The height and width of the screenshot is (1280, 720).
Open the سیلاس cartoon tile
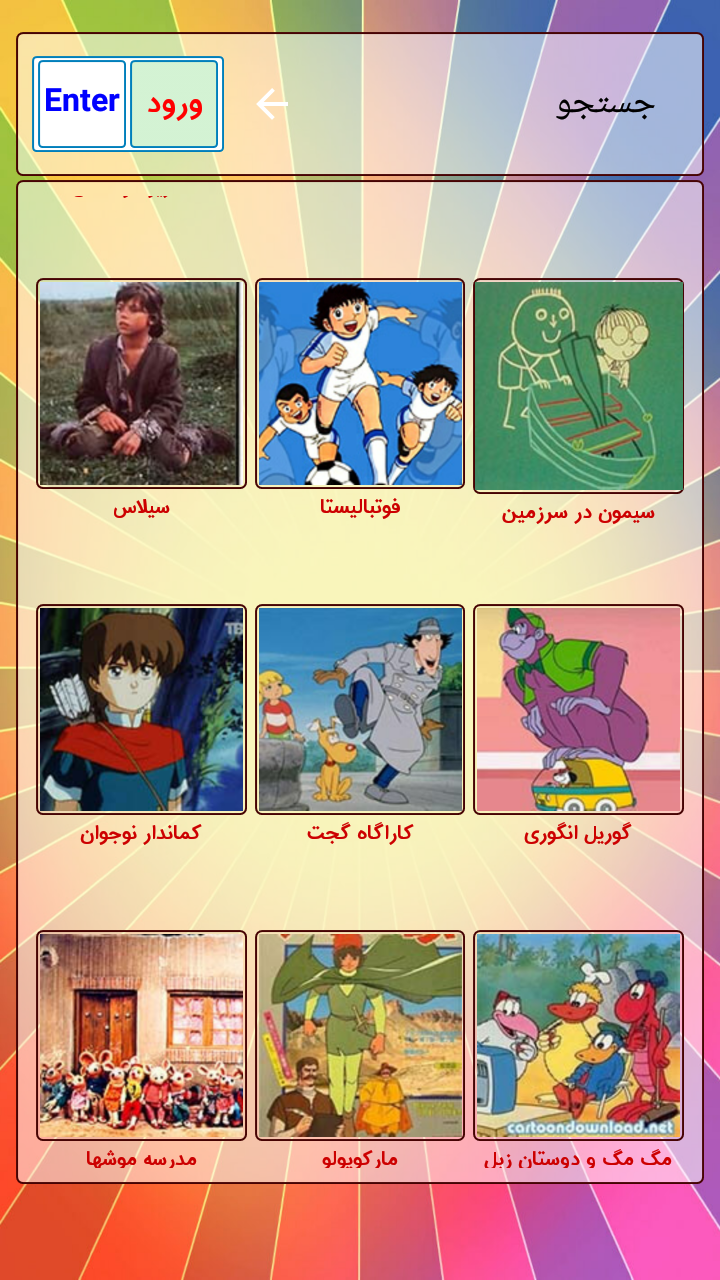141,383
